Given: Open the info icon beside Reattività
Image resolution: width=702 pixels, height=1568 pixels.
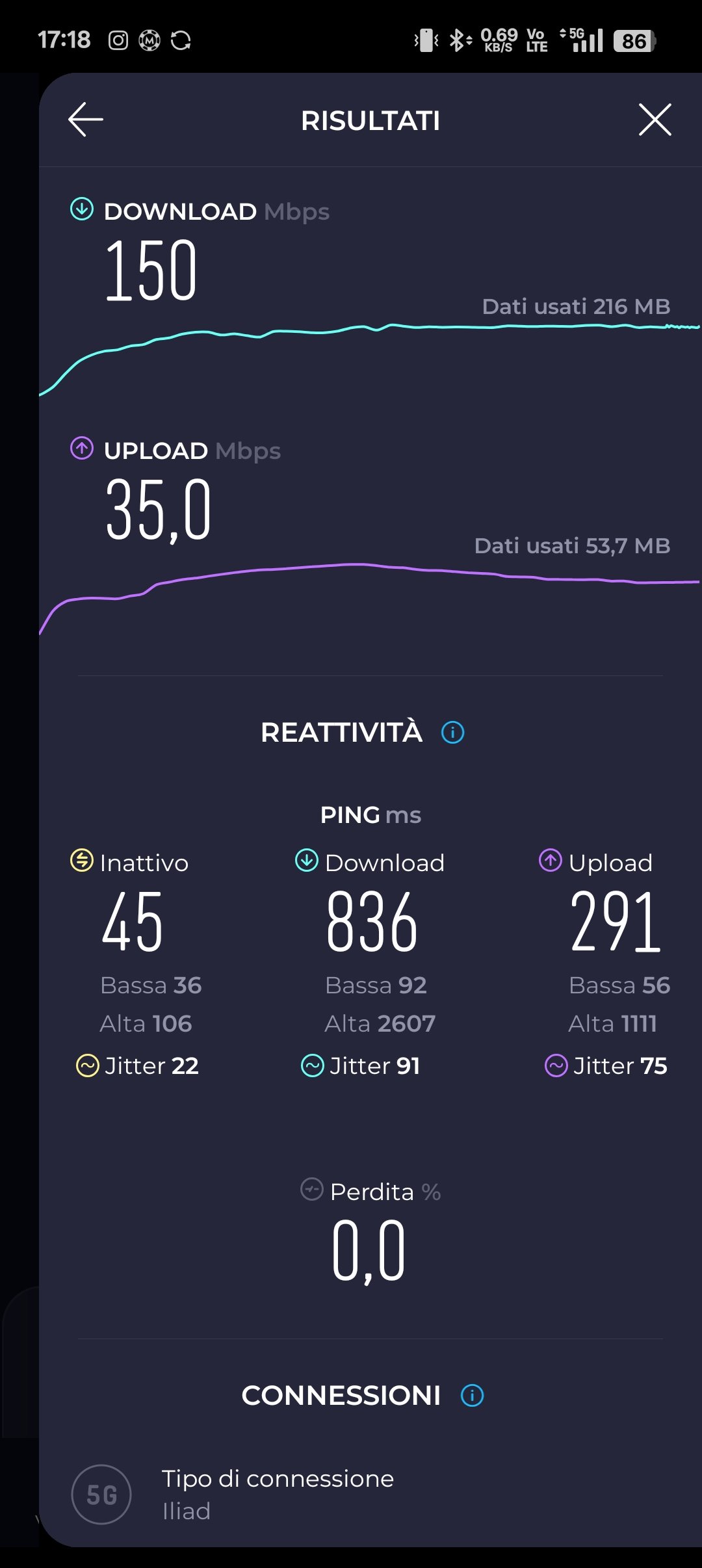Looking at the screenshot, I should [x=452, y=733].
